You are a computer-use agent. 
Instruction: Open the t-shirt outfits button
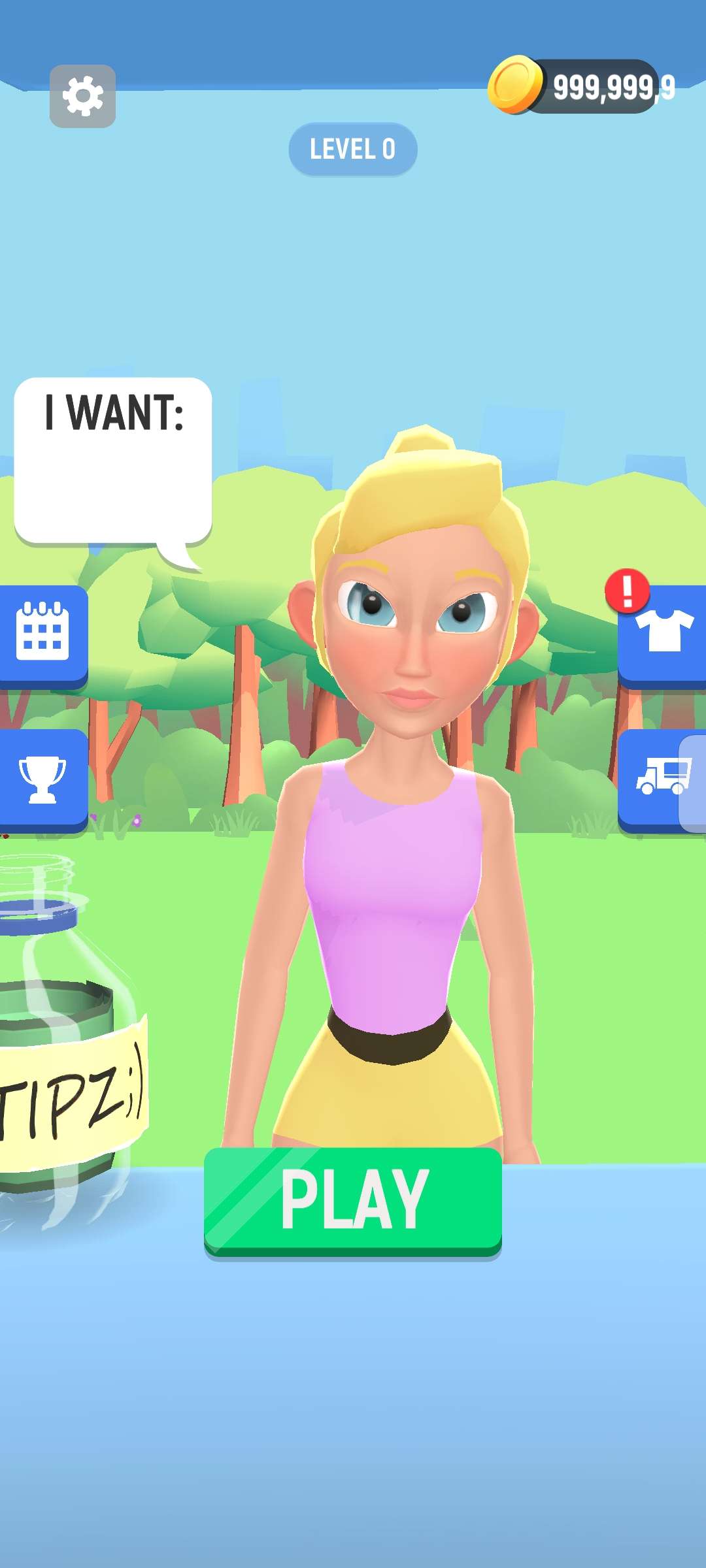(x=663, y=634)
